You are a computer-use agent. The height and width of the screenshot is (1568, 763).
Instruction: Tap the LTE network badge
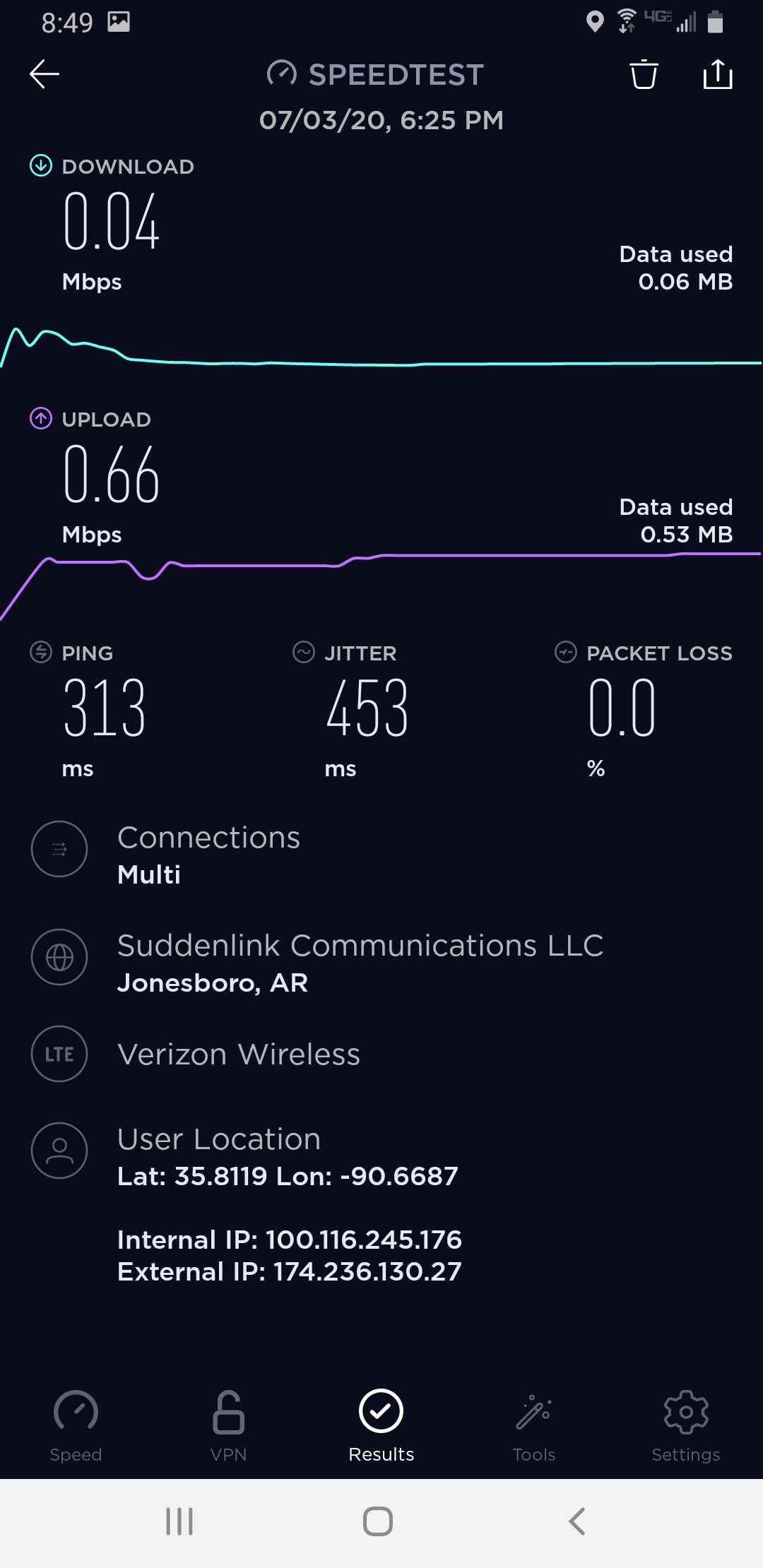[x=59, y=1054]
